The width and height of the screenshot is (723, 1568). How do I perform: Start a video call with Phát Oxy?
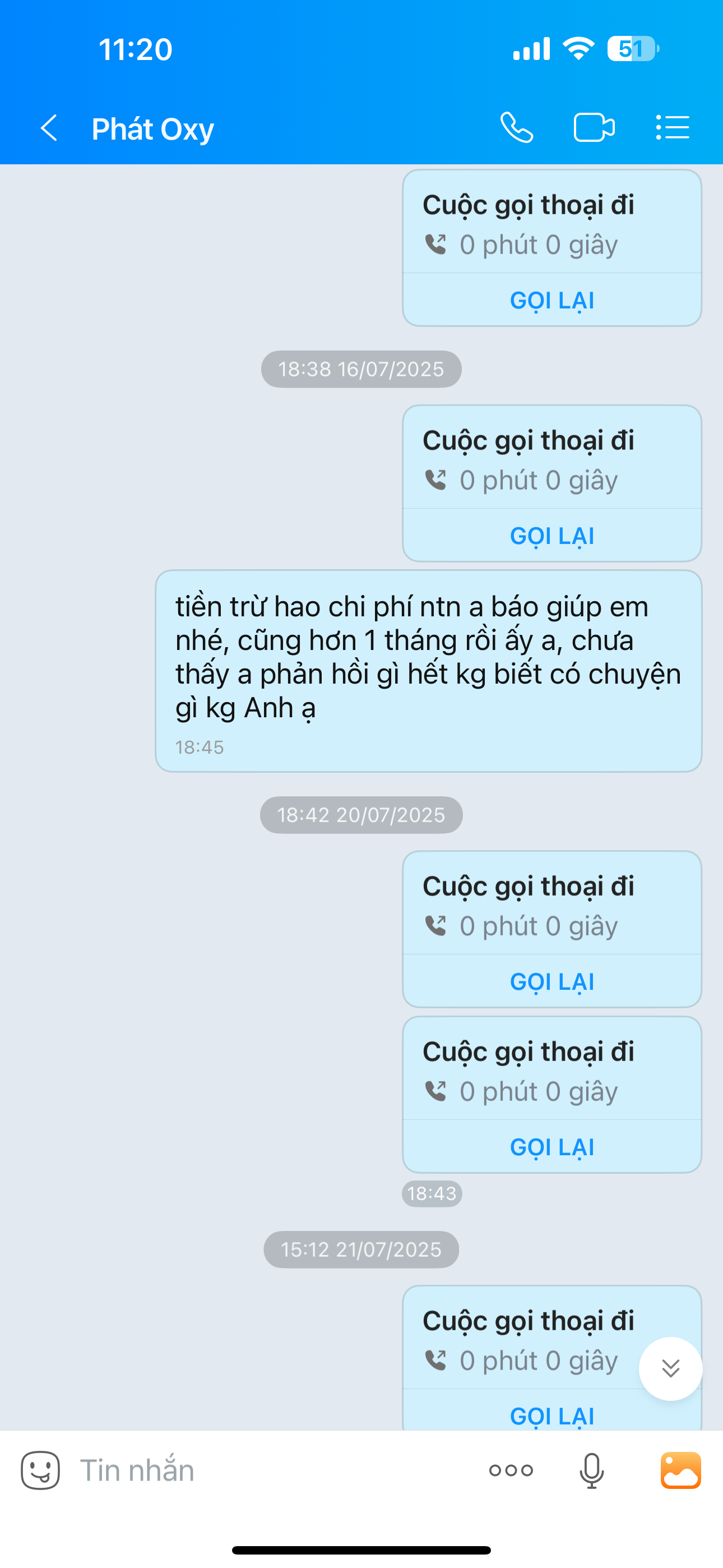tap(594, 128)
